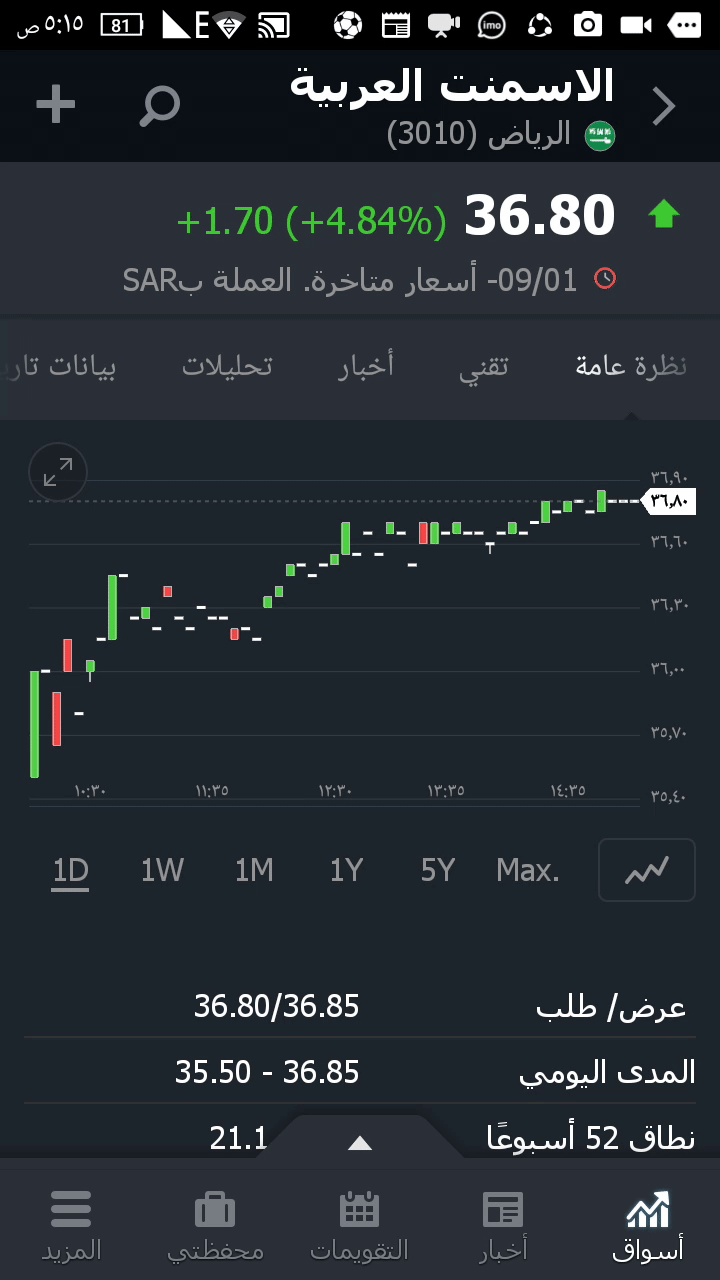The image size is (720, 1280).
Task: Select the 1W chart range
Action: [x=162, y=871]
